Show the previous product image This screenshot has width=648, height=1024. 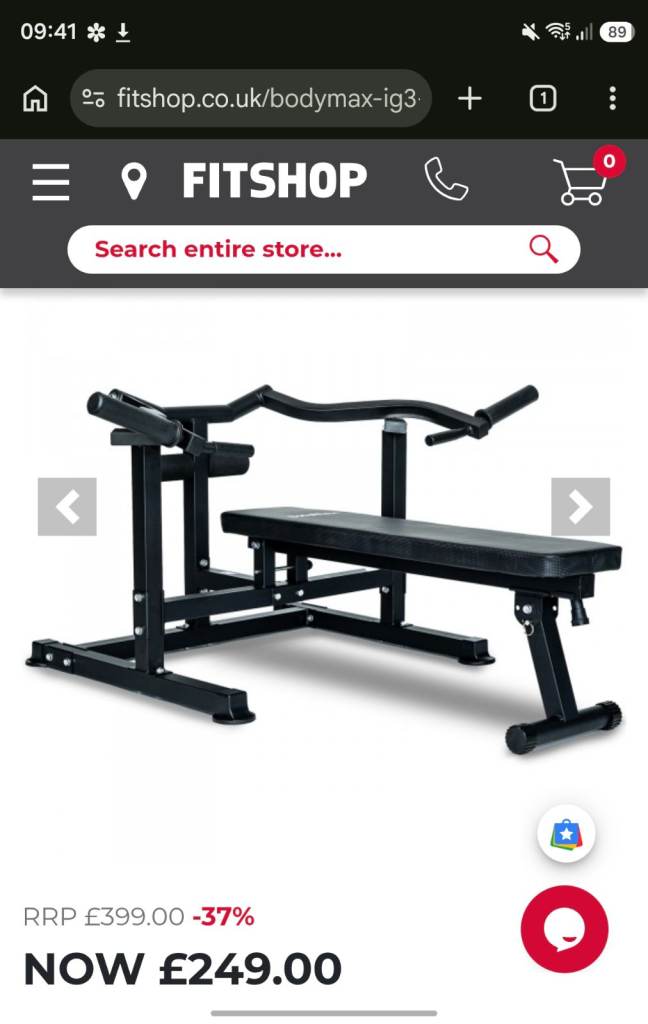point(67,507)
